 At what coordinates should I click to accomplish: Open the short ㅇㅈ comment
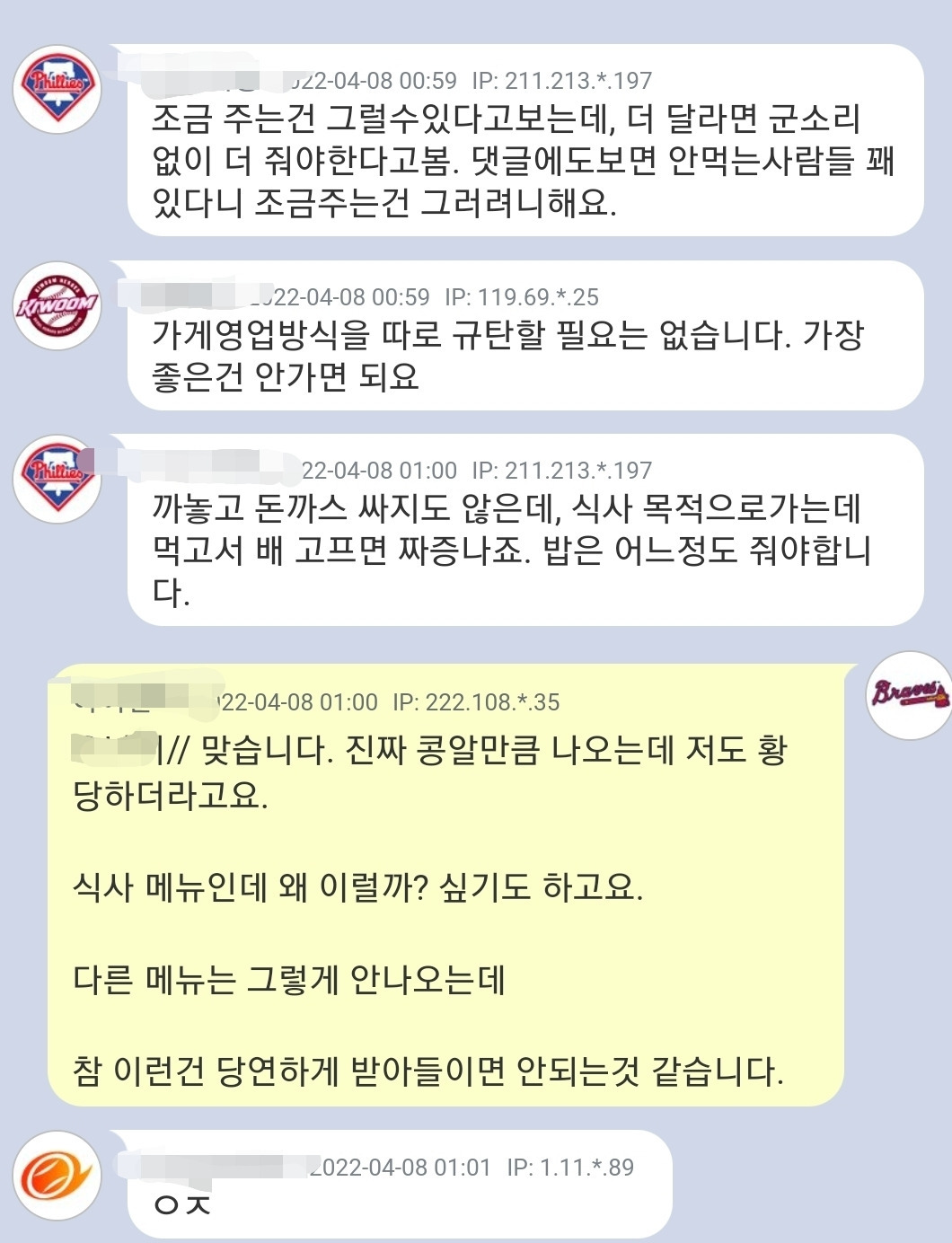coord(400,1184)
